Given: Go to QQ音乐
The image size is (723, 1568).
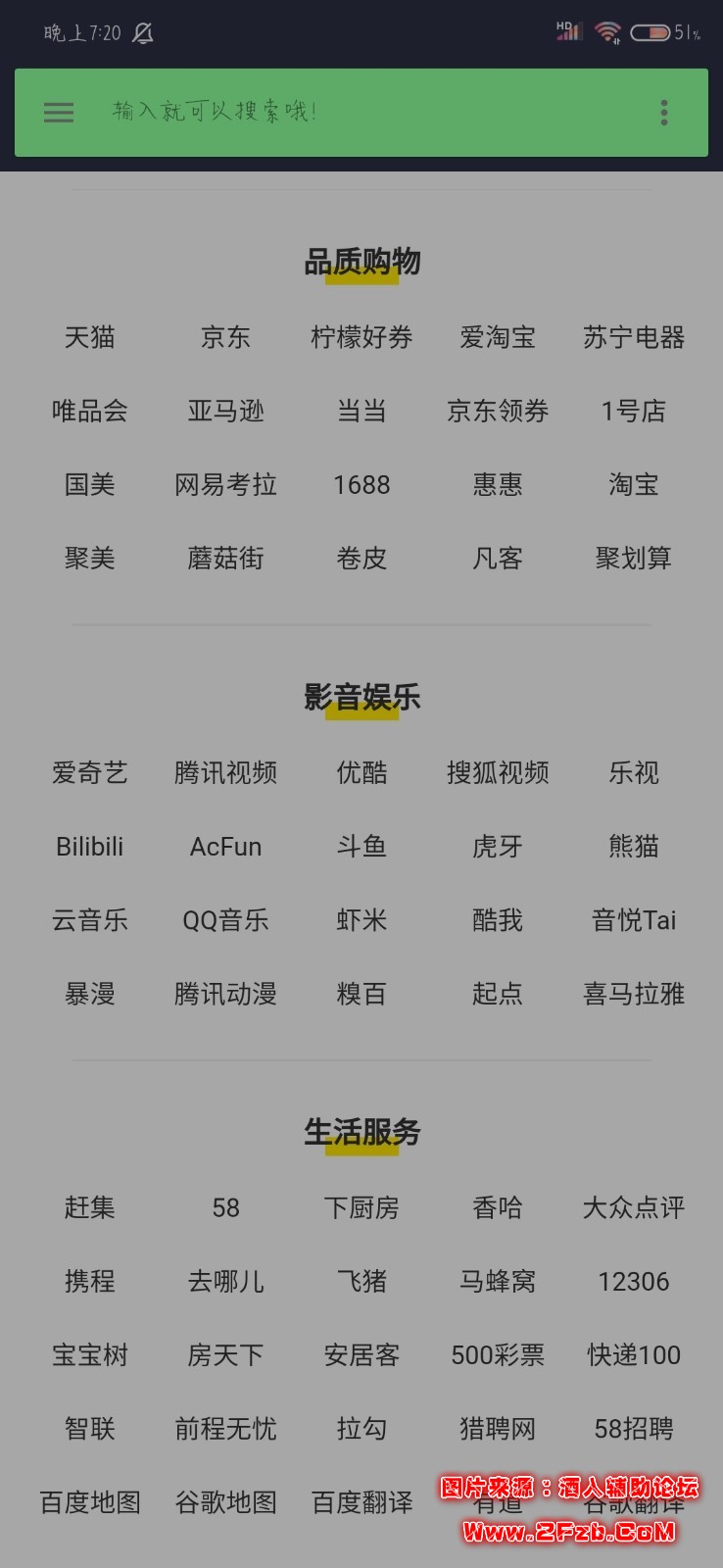Looking at the screenshot, I should pyautogui.click(x=225, y=920).
